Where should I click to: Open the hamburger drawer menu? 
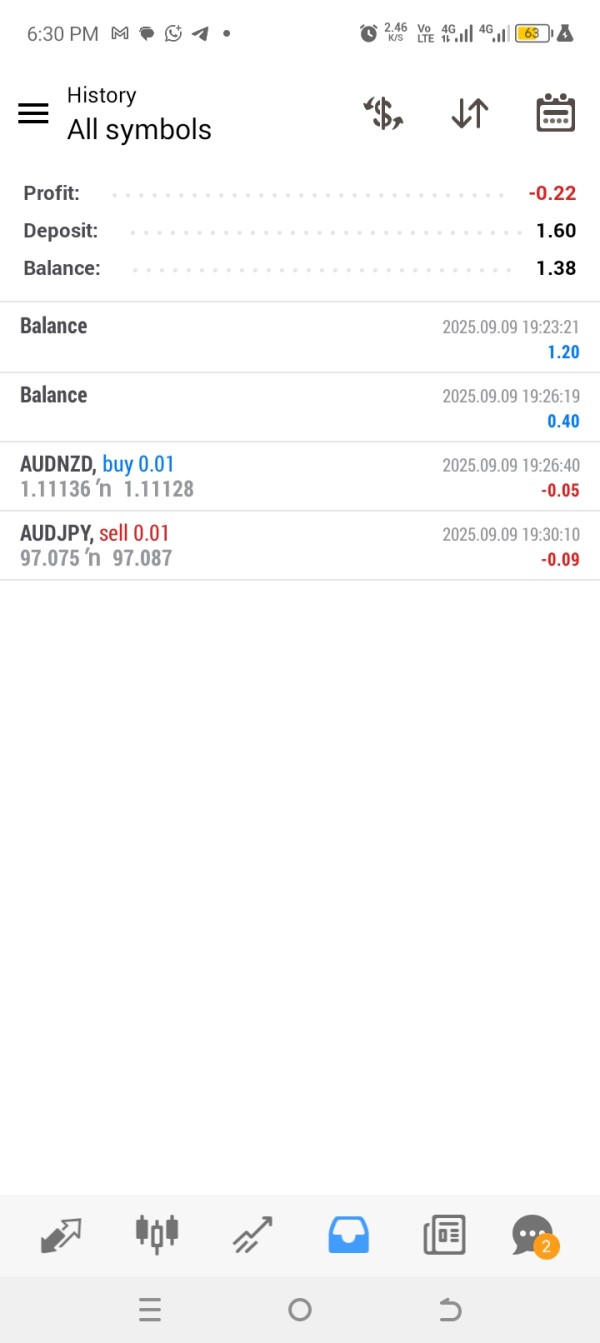[x=33, y=113]
